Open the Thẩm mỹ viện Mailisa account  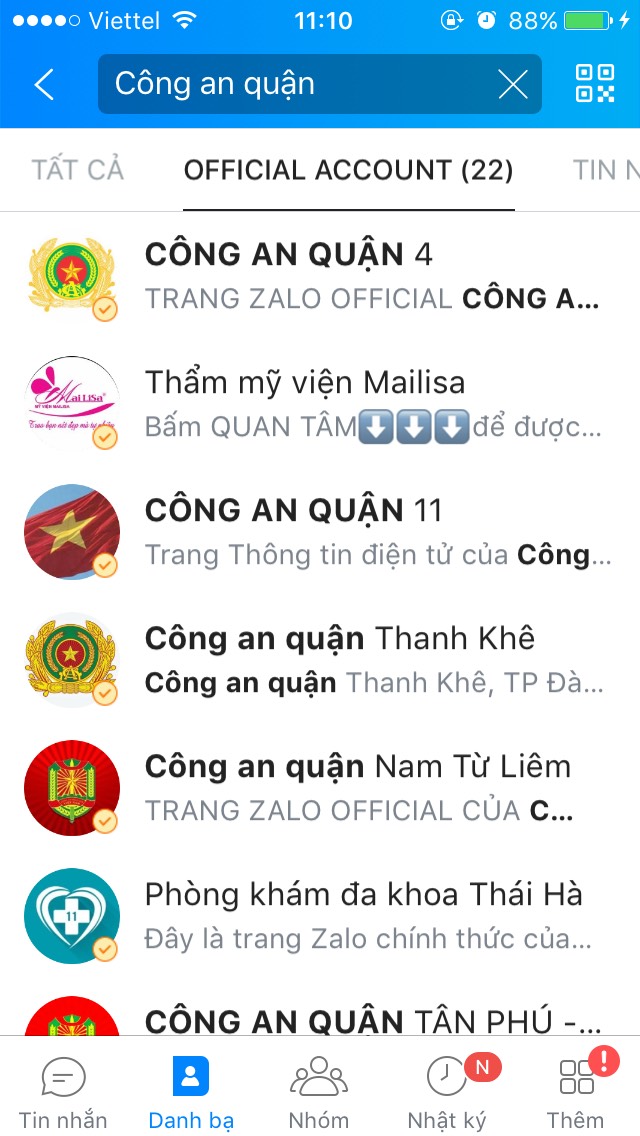pos(320,404)
